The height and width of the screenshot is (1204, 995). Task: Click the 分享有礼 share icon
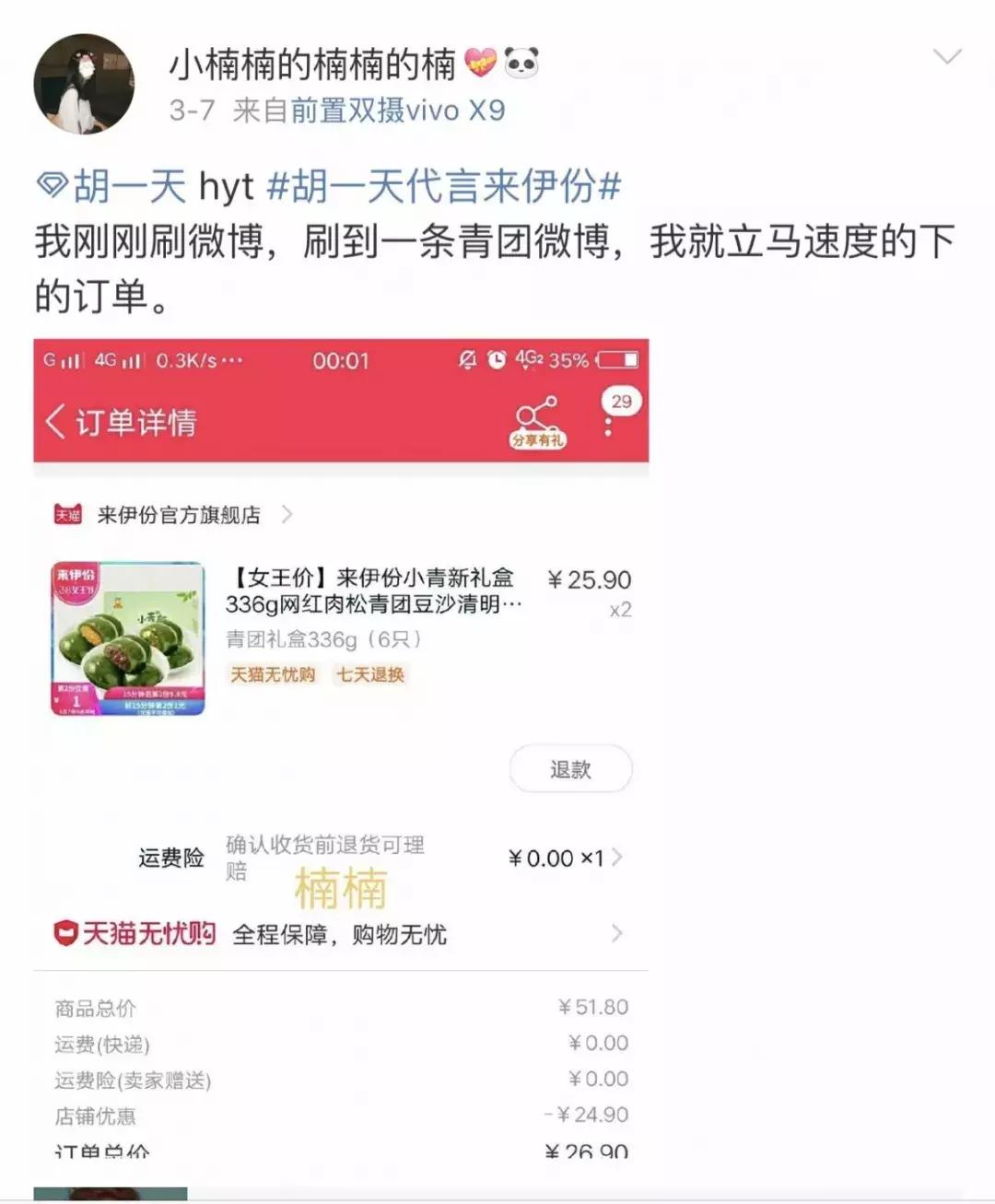(x=536, y=416)
